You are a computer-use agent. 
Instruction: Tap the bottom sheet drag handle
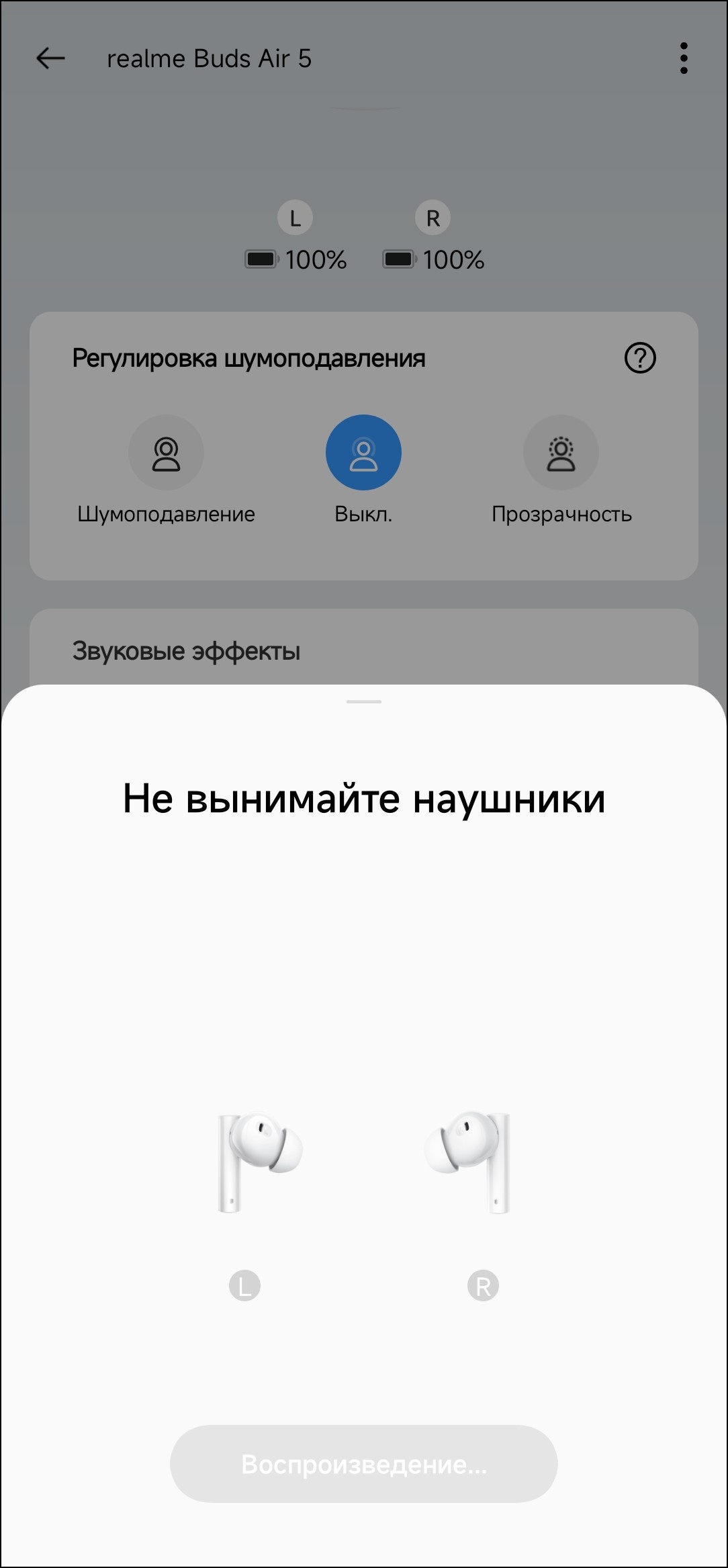tap(363, 701)
